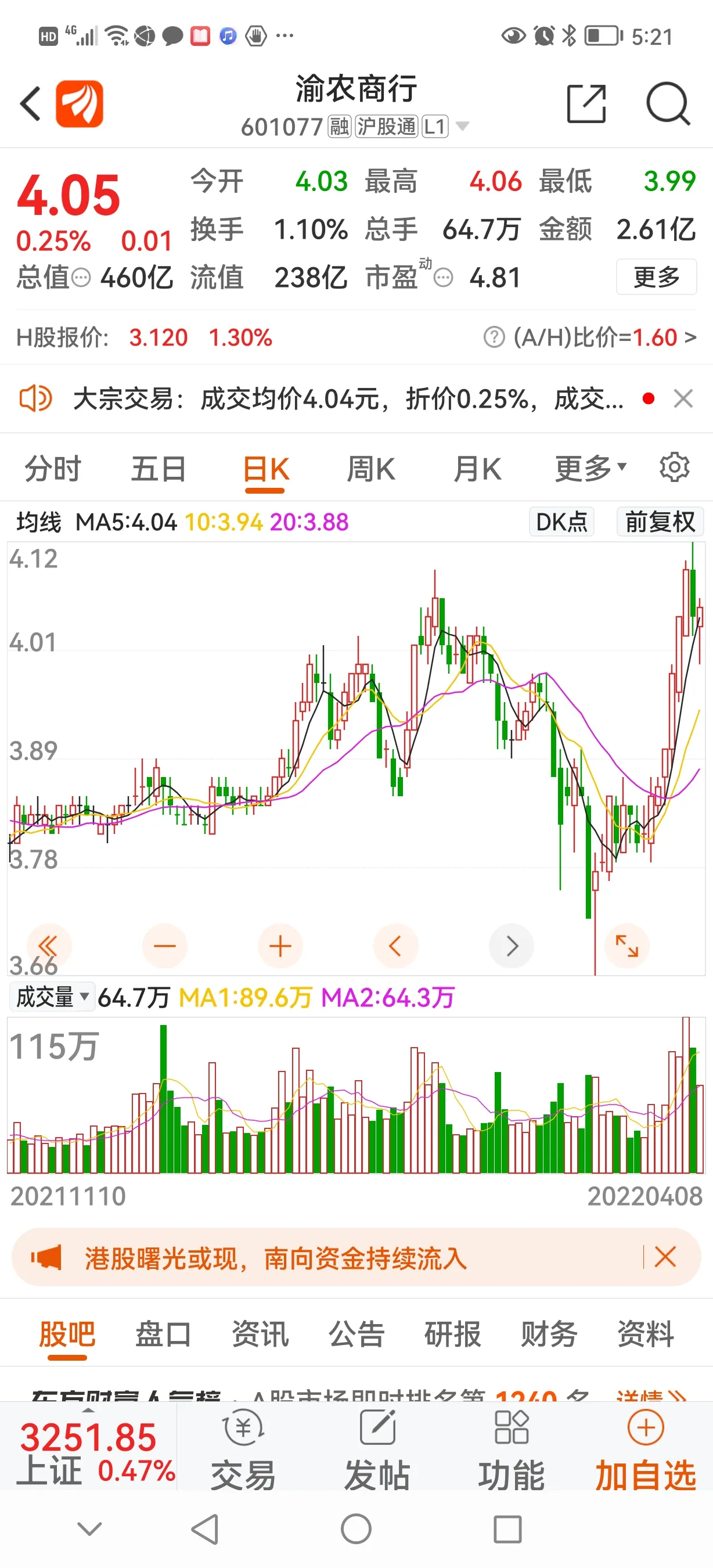This screenshot has width=713, height=1568.
Task: Tap 更多 to show more quote data
Action: (x=656, y=277)
